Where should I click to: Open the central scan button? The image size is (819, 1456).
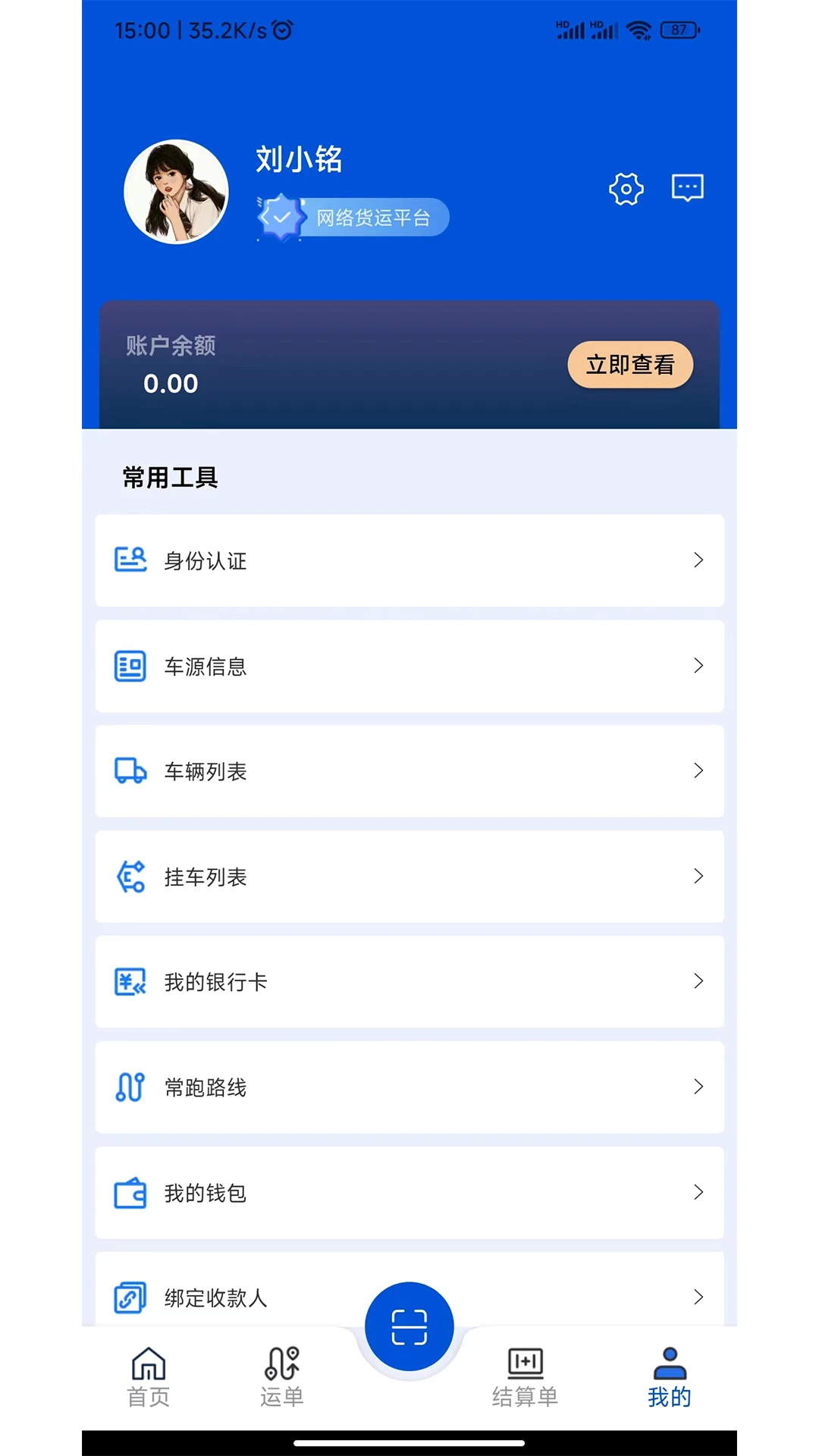point(409,1325)
